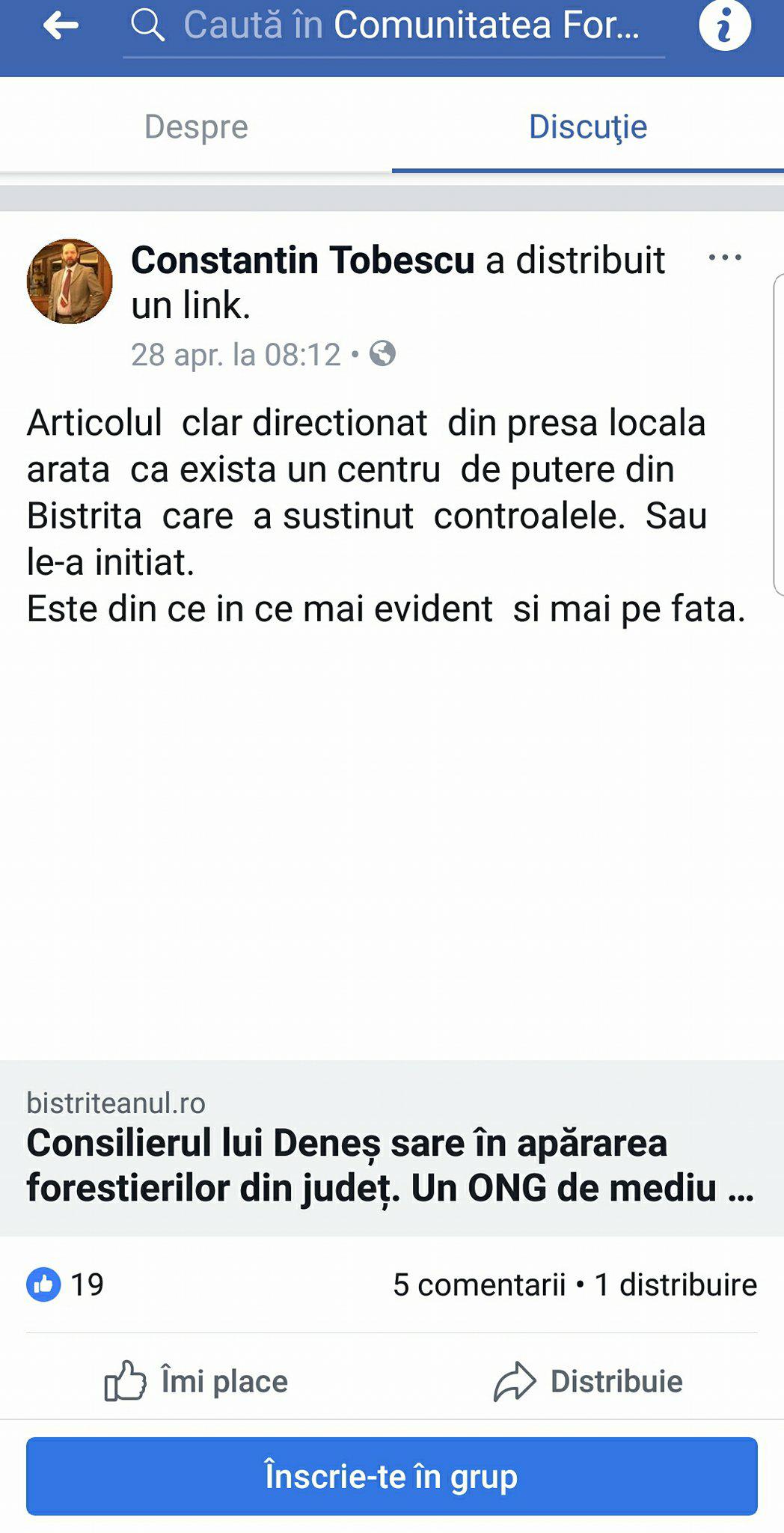Screen dimensions: 784x1533
Task: Open the bistriteanul.ro article link
Action: pyautogui.click(x=391, y=1149)
